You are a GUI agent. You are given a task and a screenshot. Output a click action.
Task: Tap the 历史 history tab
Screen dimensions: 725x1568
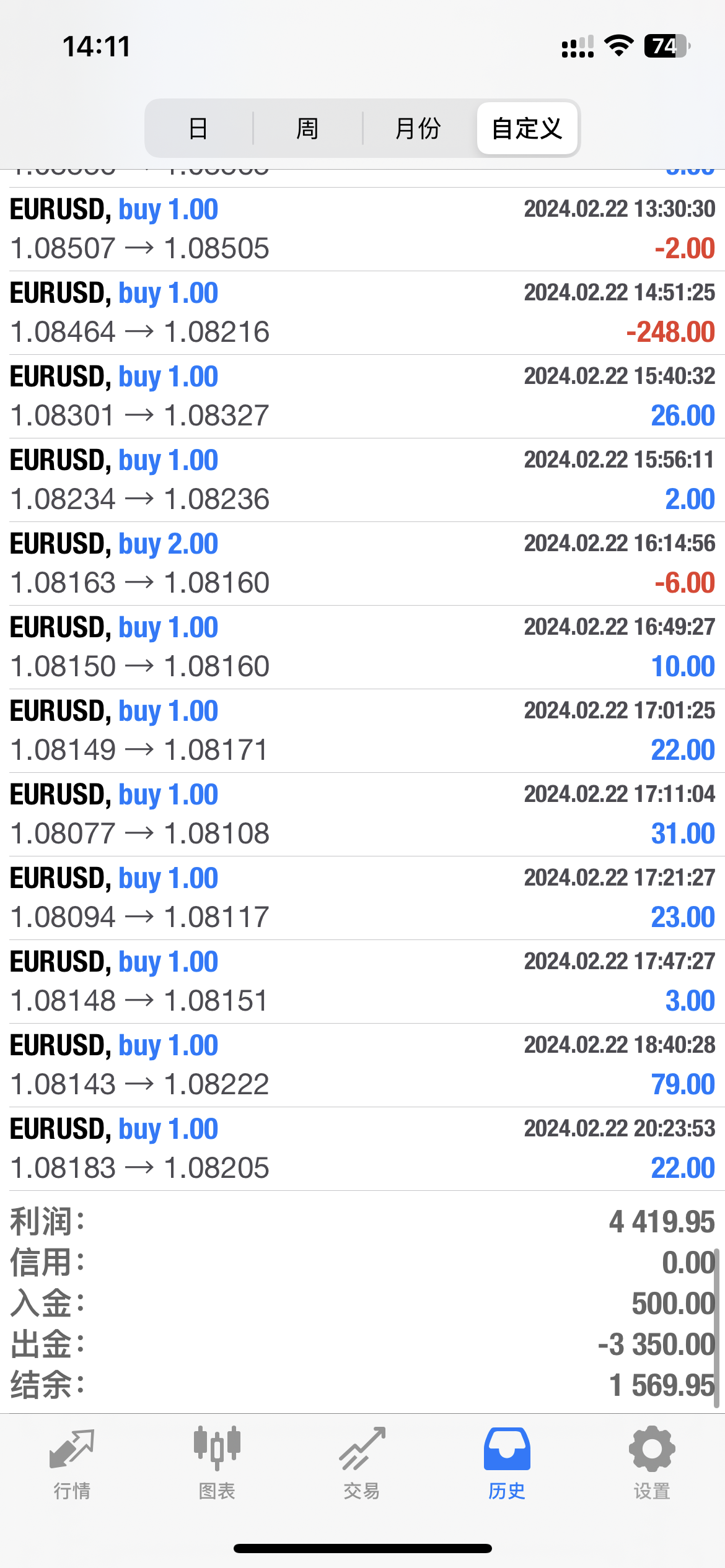(x=507, y=1464)
